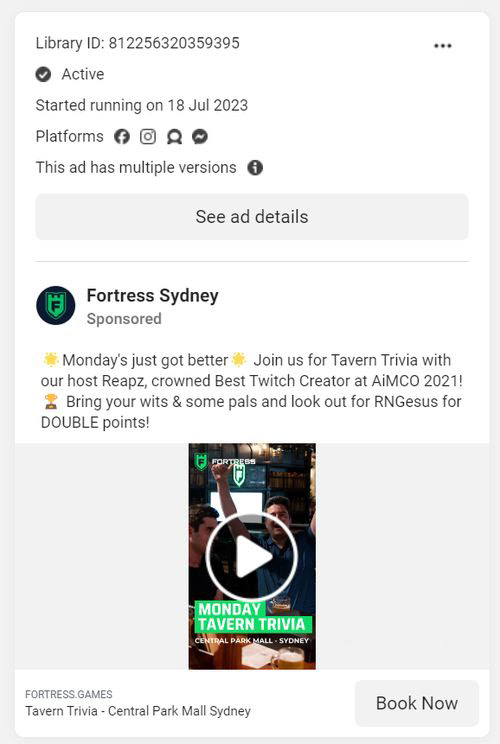
Task: Open the Fortress Sydney profile picture
Action: [x=56, y=306]
